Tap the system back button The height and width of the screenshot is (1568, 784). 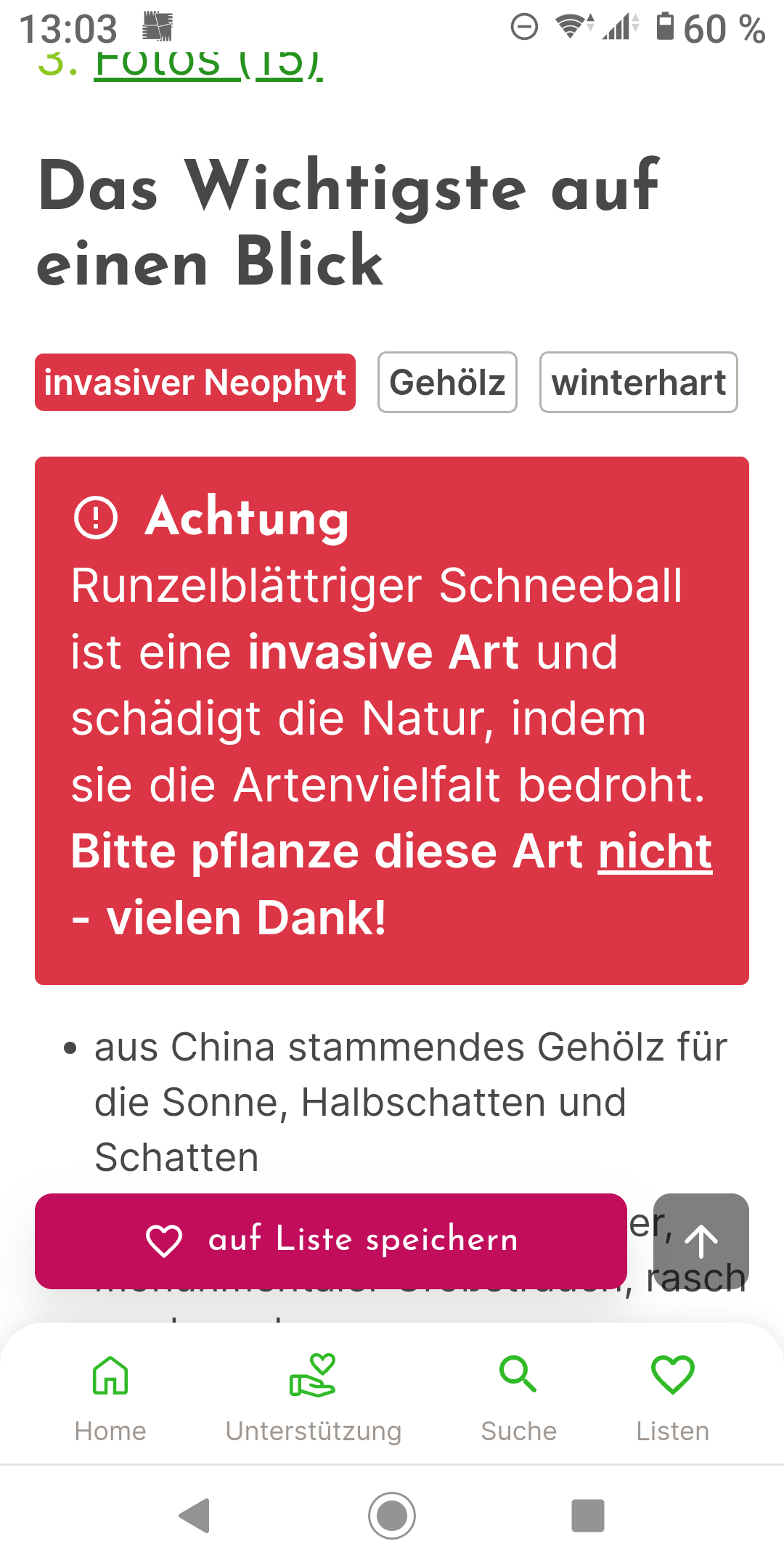tap(195, 1516)
